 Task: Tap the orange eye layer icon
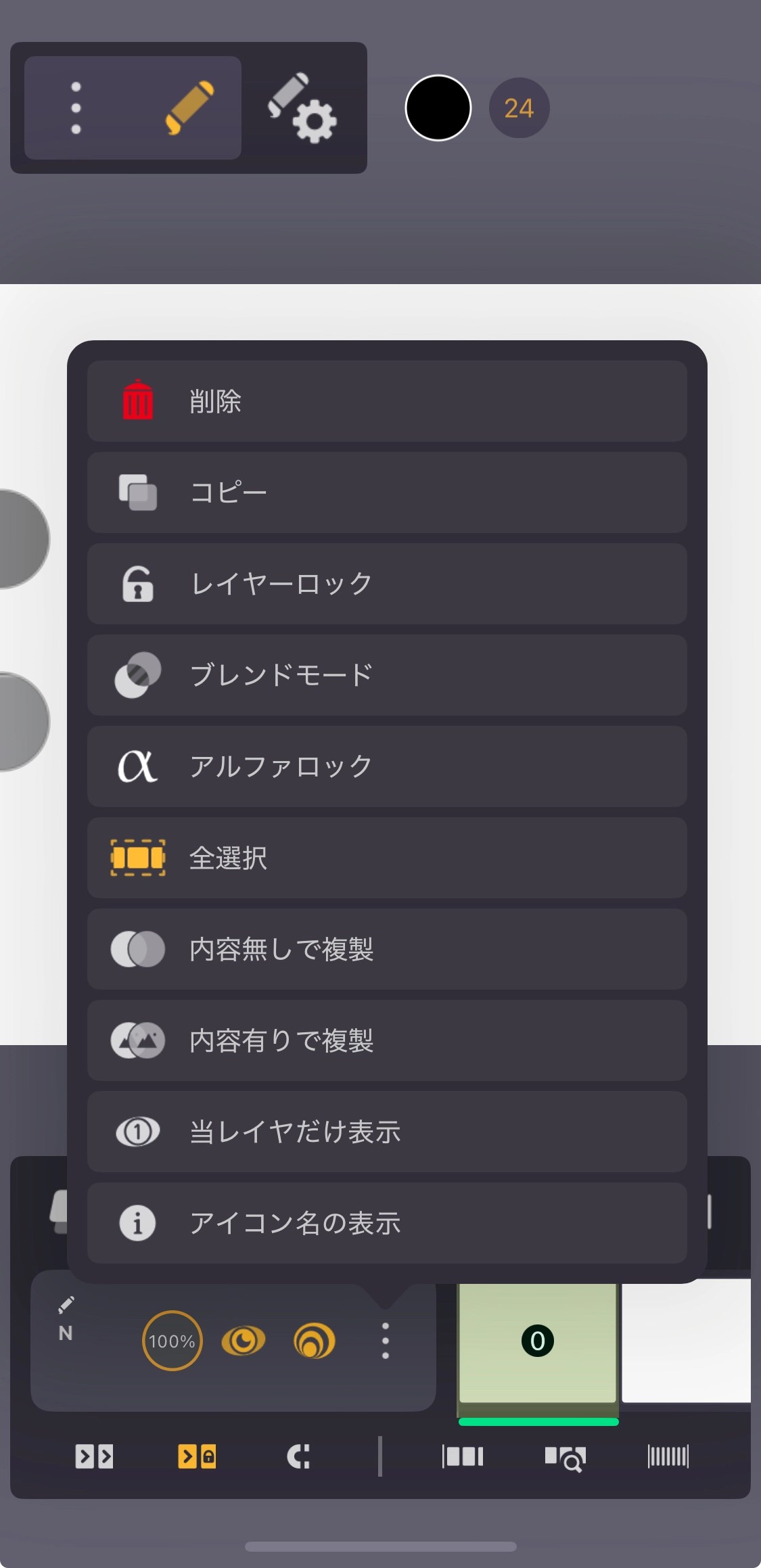tap(244, 1341)
